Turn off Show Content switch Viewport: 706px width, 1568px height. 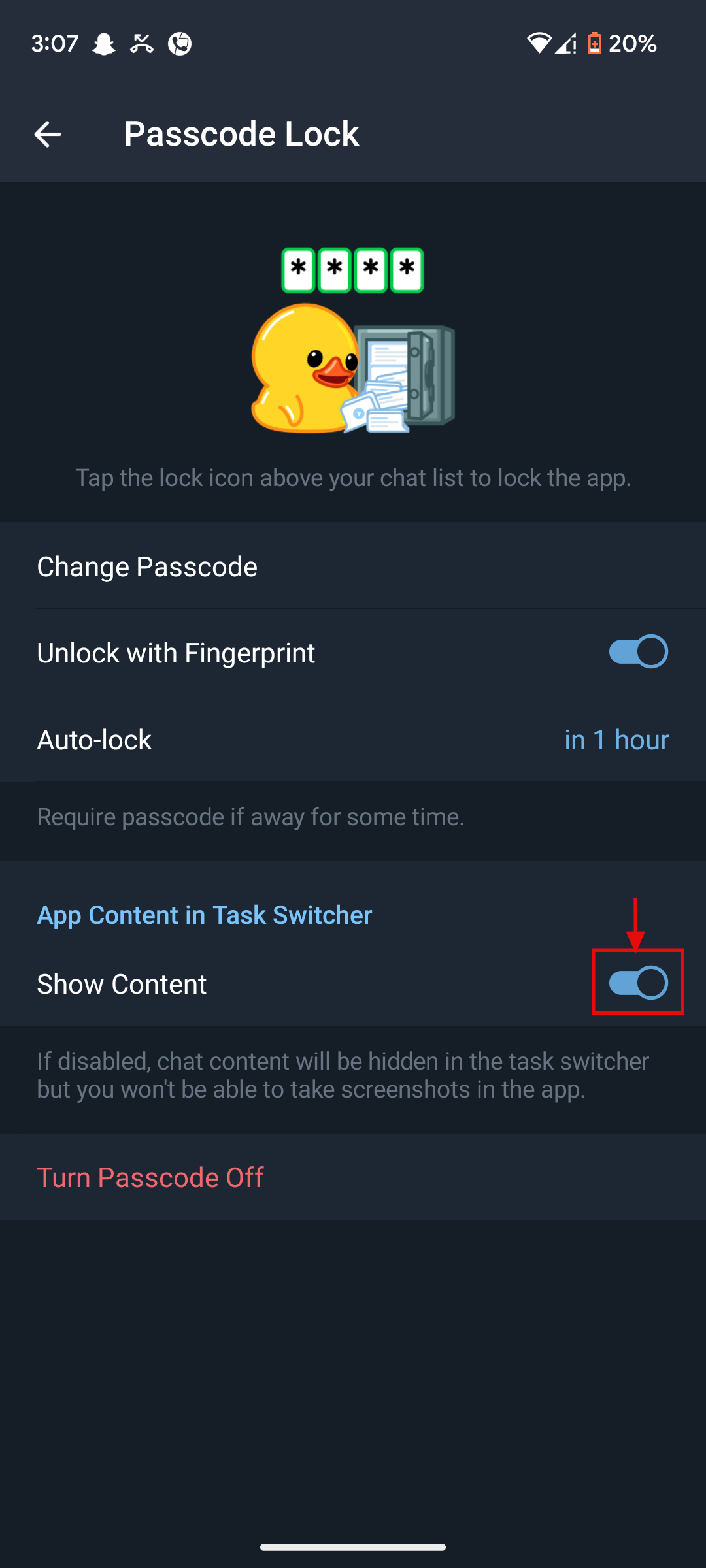[637, 983]
